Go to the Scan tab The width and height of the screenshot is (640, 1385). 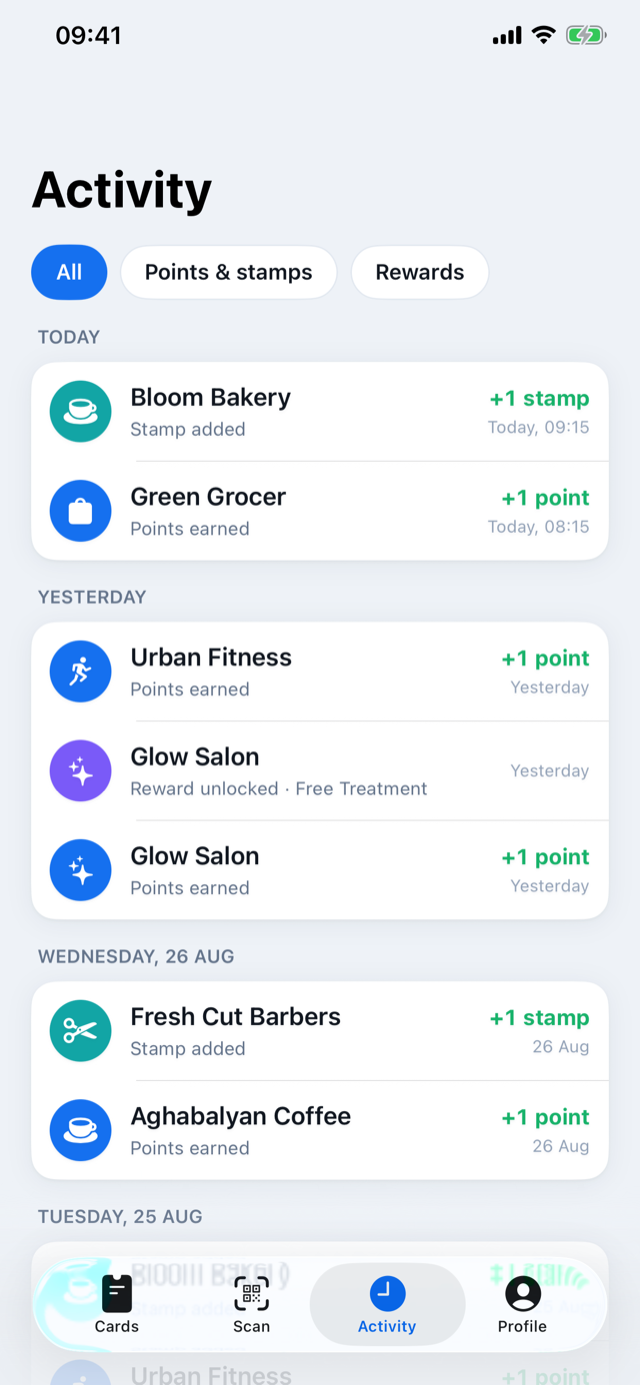252,1305
